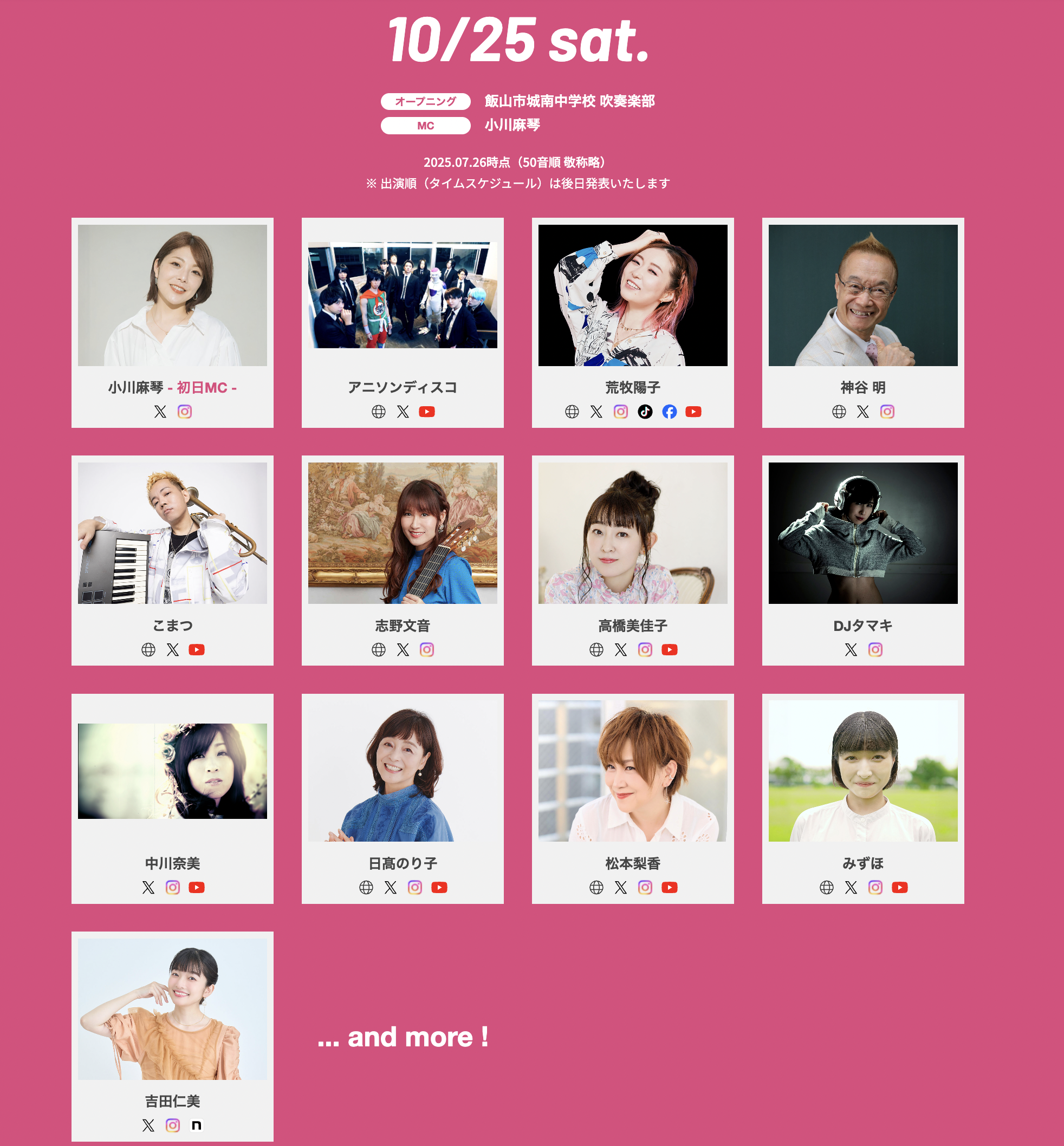Screen dimensions: 1064x1146
Task: Visit アニソンディスコ's official website globe icon
Action: point(378,412)
